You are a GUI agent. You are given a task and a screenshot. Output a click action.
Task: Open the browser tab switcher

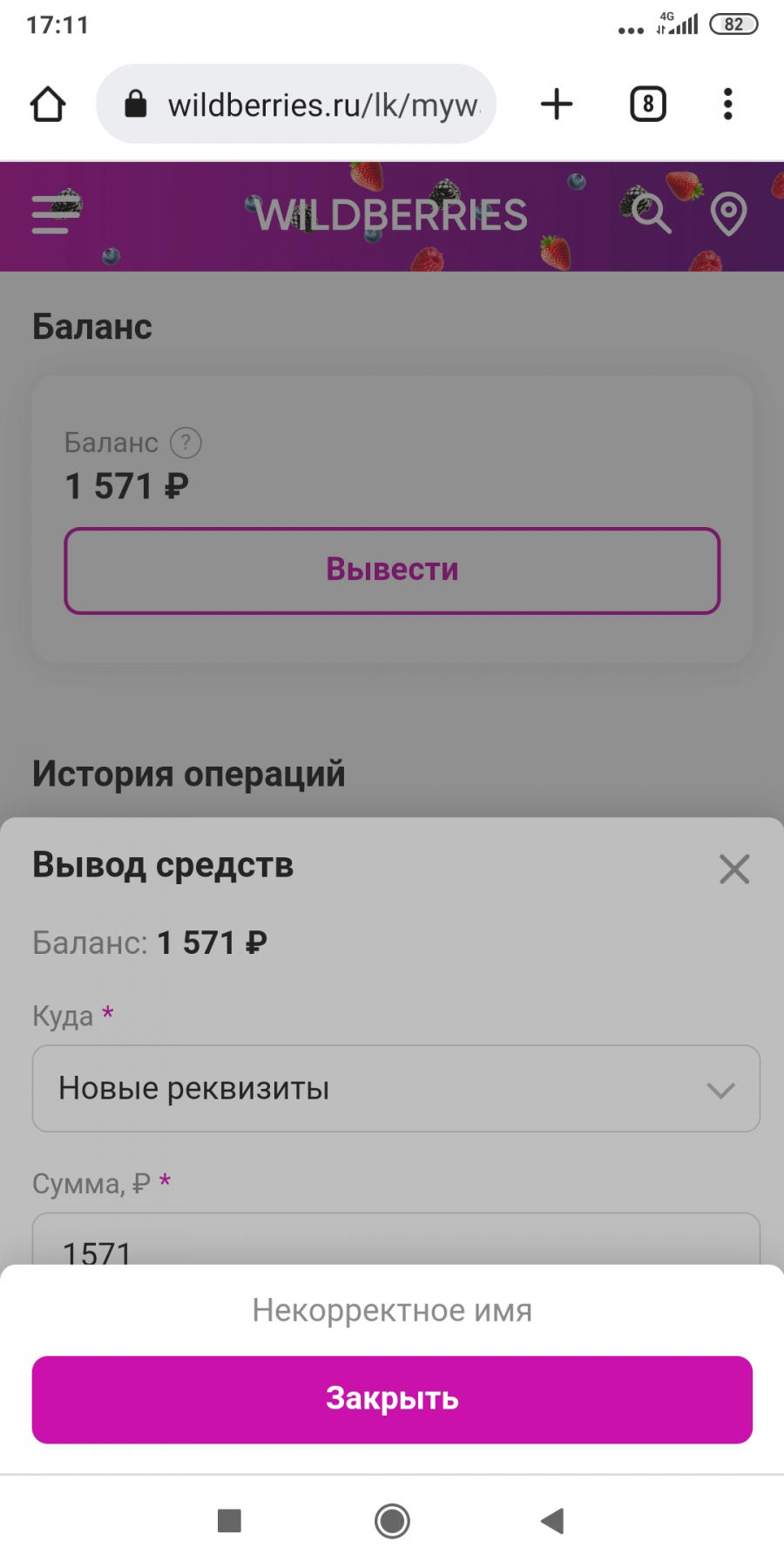point(648,104)
